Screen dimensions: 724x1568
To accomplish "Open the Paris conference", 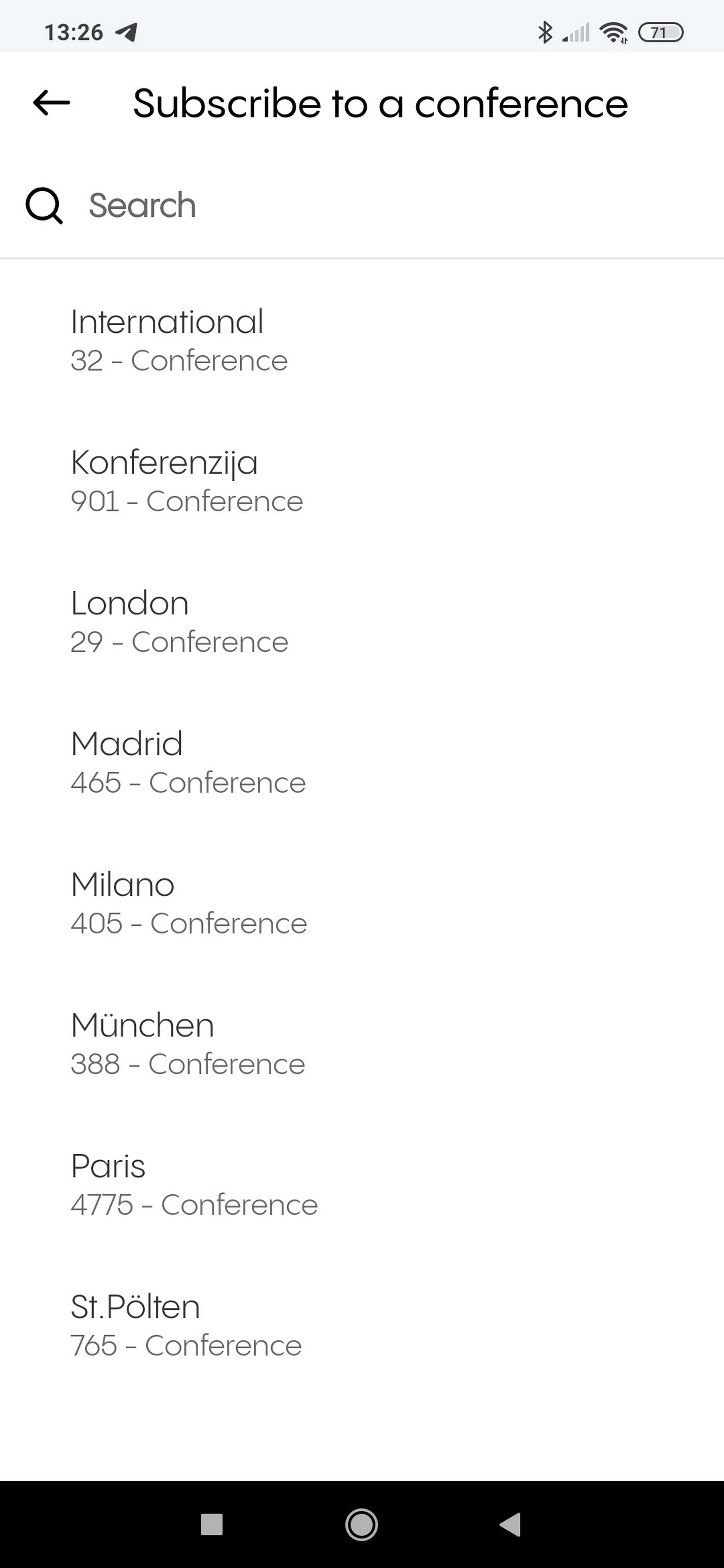I will (x=194, y=1184).
